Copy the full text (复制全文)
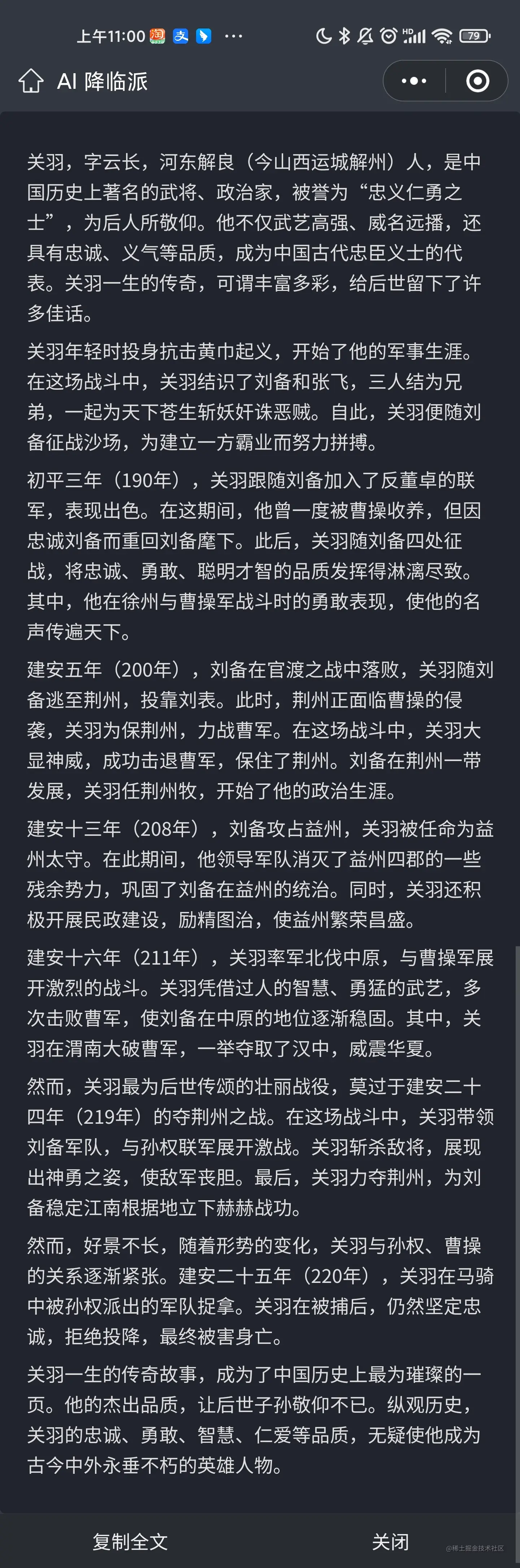 click(130, 1541)
